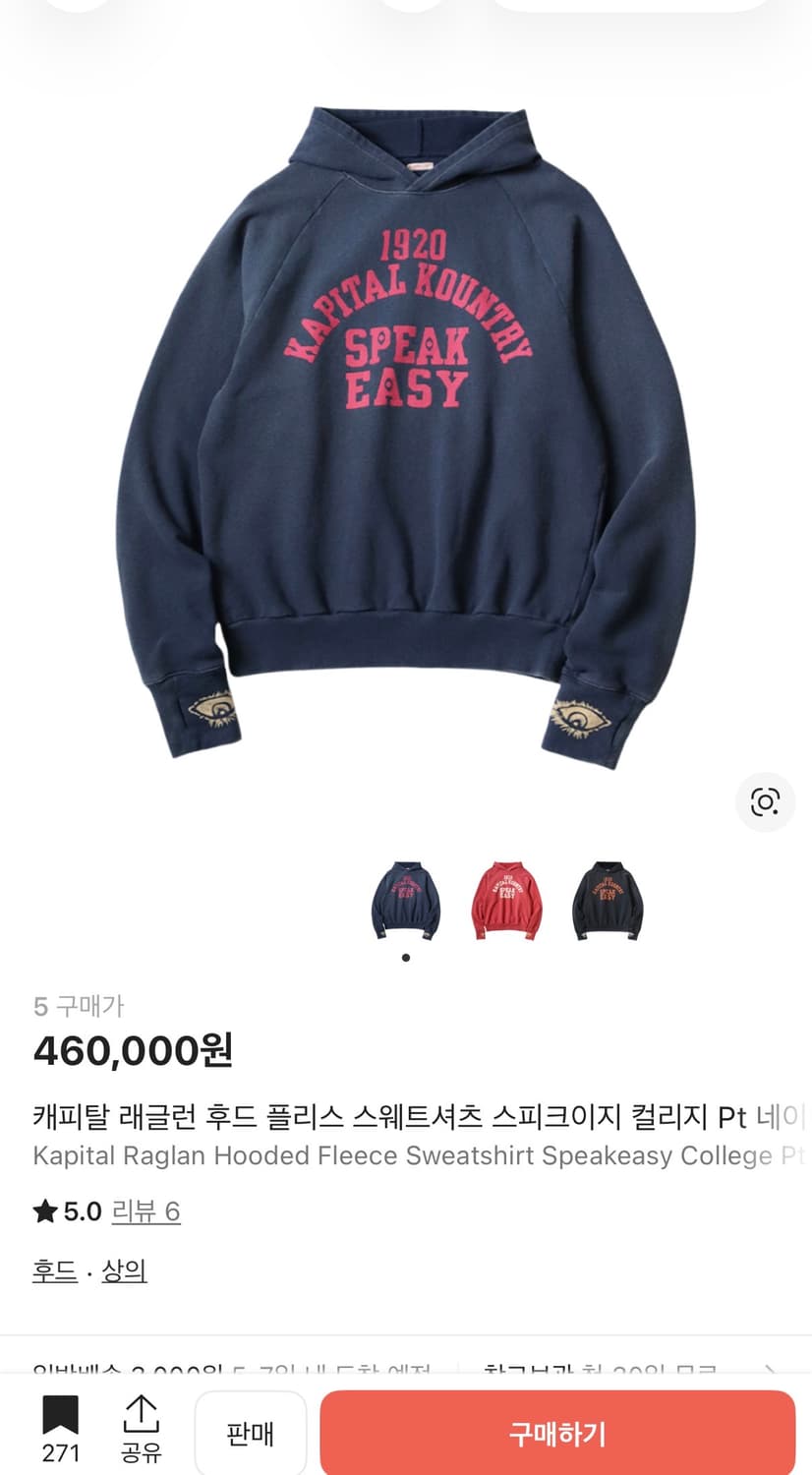Image resolution: width=812 pixels, height=1475 pixels.
Task: Tap the page indicator dot below the thumbnails
Action: [x=406, y=955]
